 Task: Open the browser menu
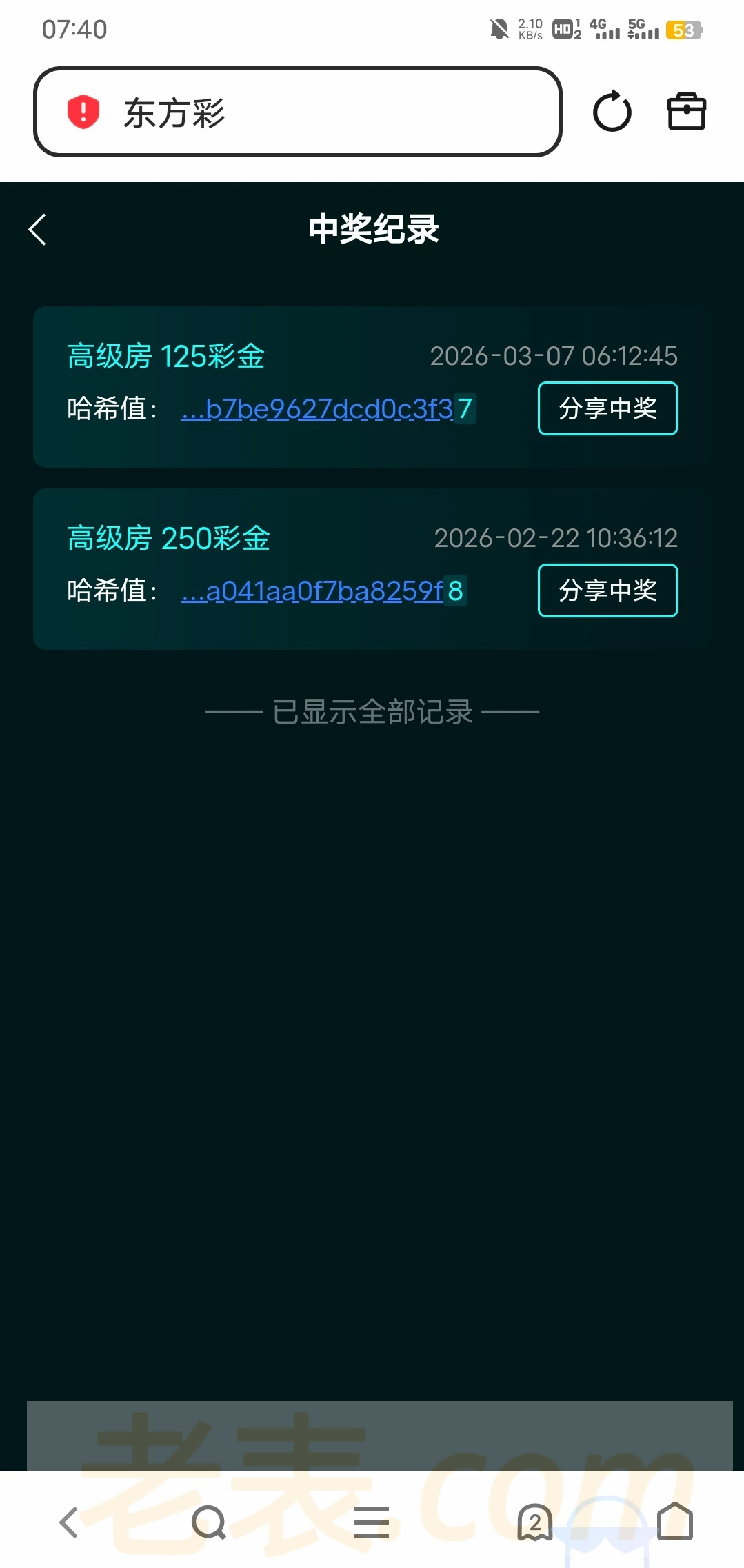point(372,1522)
